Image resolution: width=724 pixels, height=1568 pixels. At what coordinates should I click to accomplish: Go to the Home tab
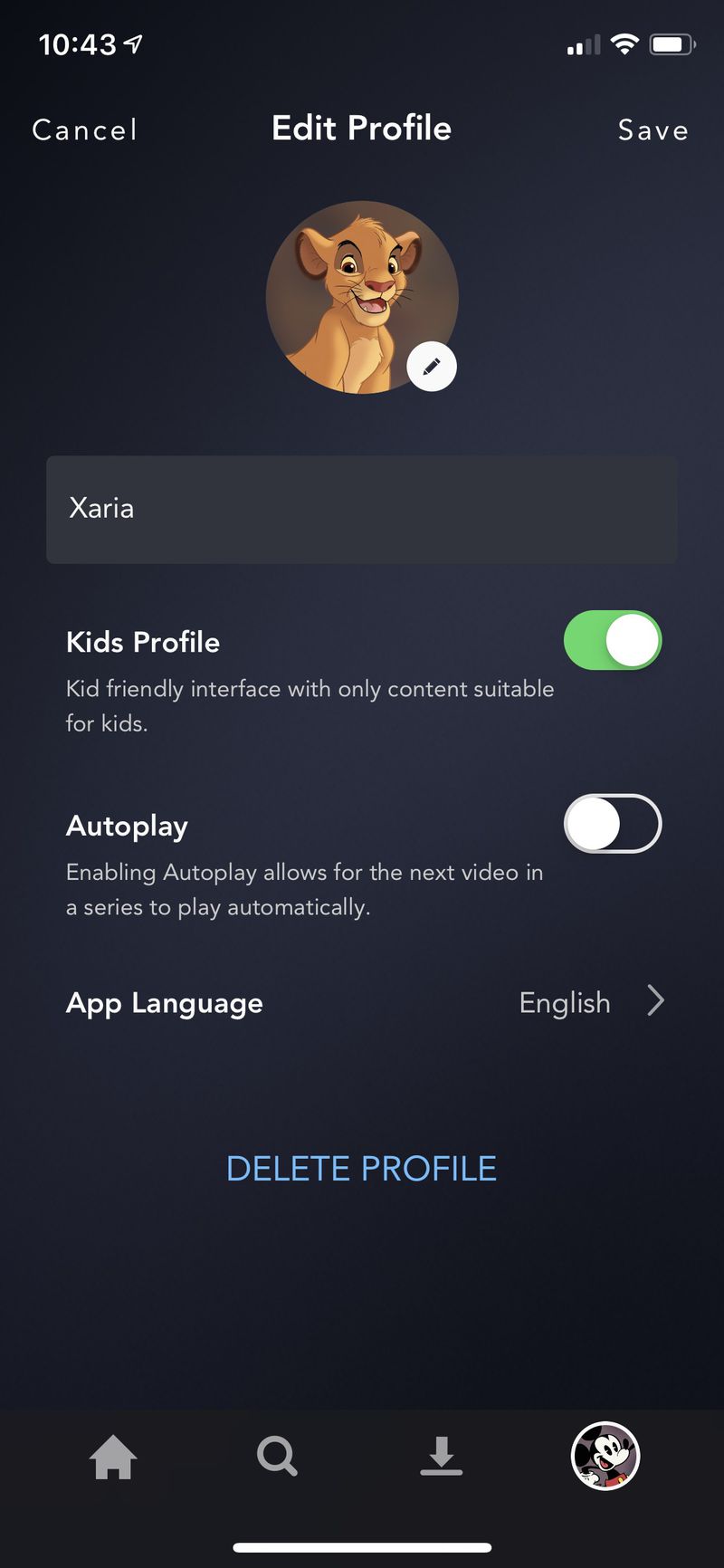[x=113, y=1458]
